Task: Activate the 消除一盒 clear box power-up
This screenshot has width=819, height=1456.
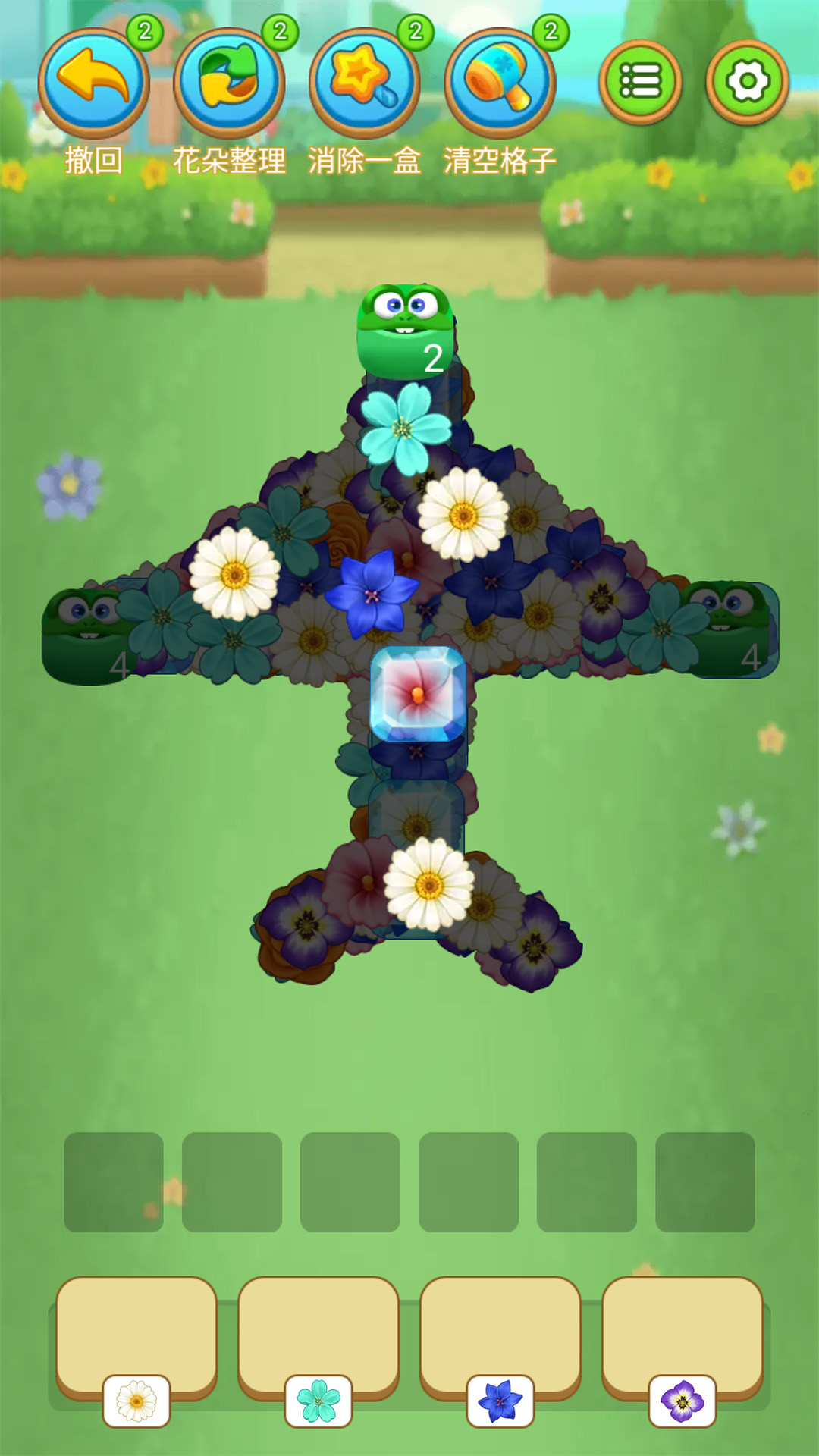Action: click(x=364, y=82)
